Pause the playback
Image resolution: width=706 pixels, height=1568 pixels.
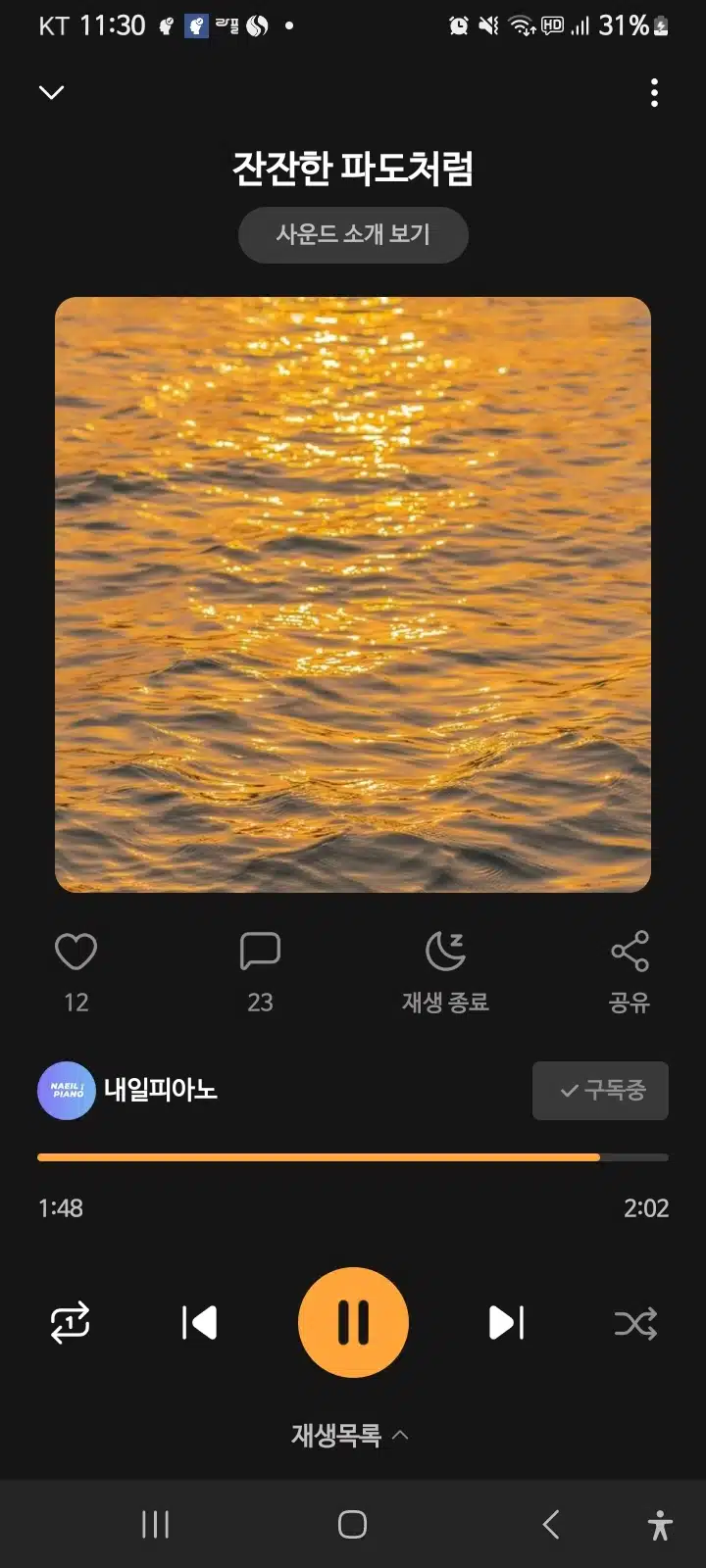[353, 1322]
